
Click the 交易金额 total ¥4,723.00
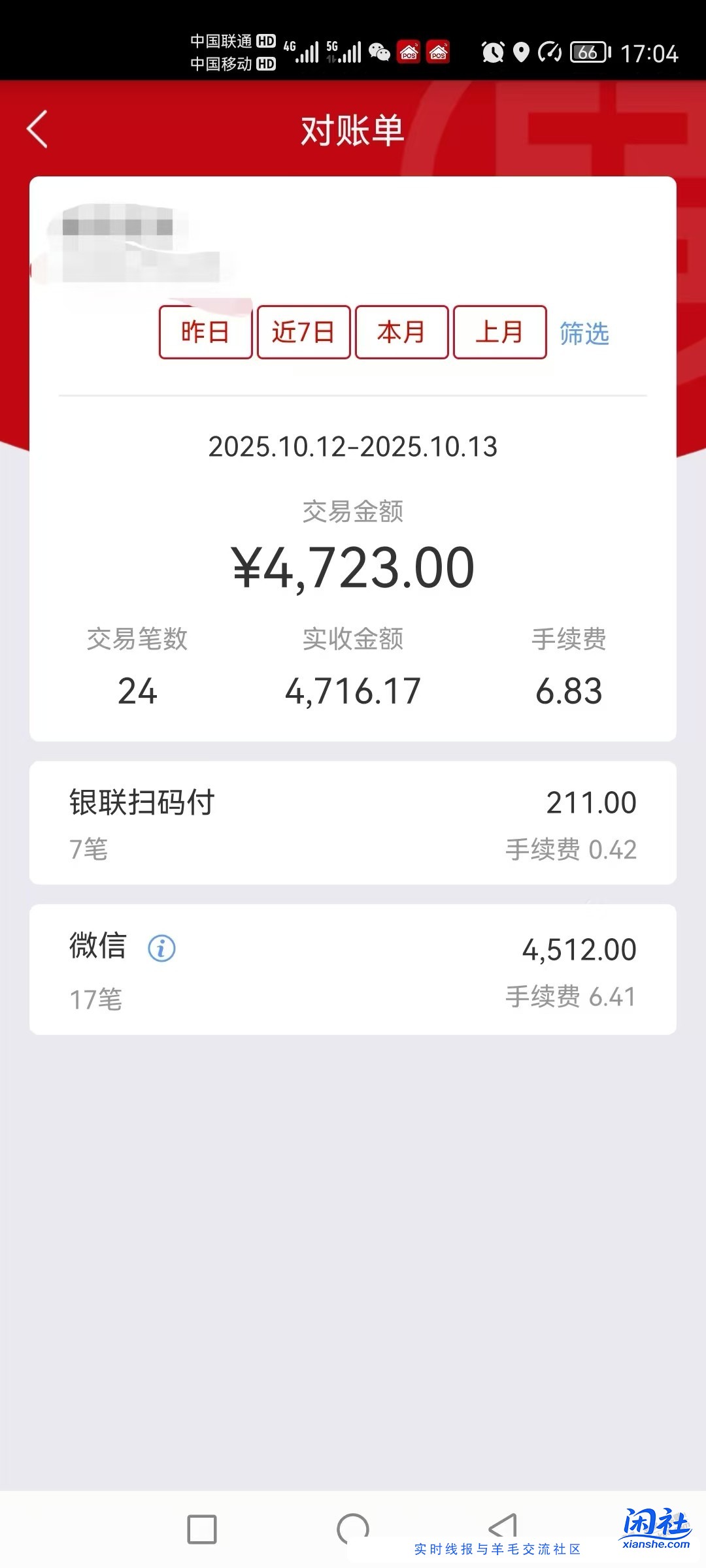pyautogui.click(x=353, y=566)
